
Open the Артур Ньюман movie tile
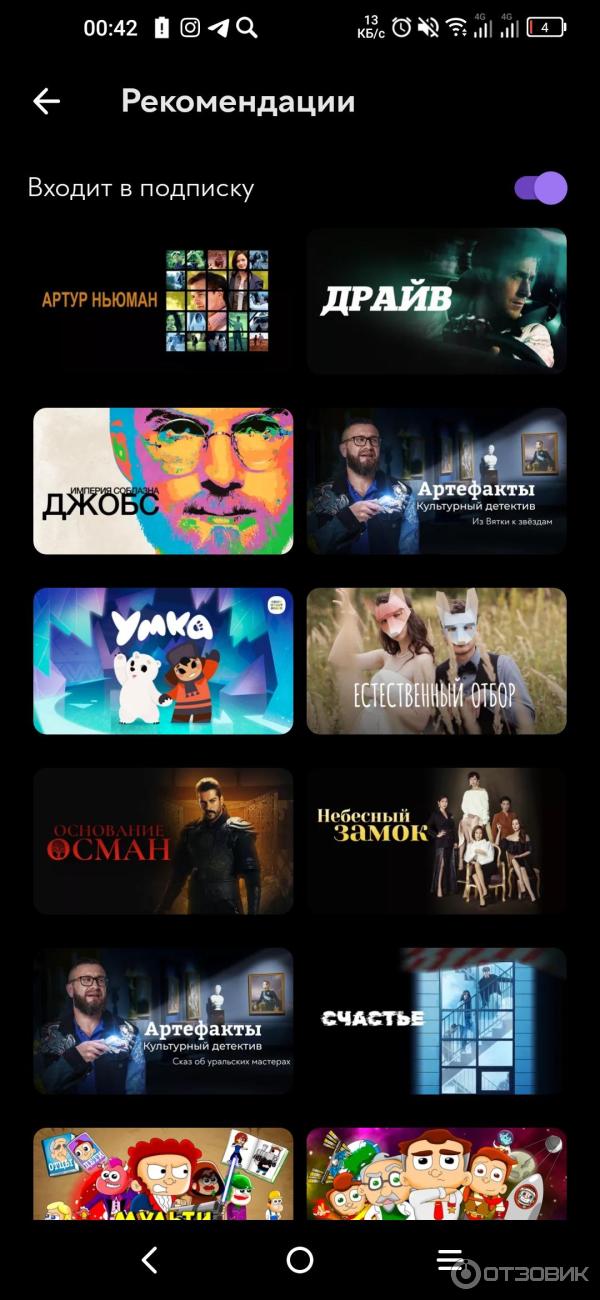pos(163,300)
